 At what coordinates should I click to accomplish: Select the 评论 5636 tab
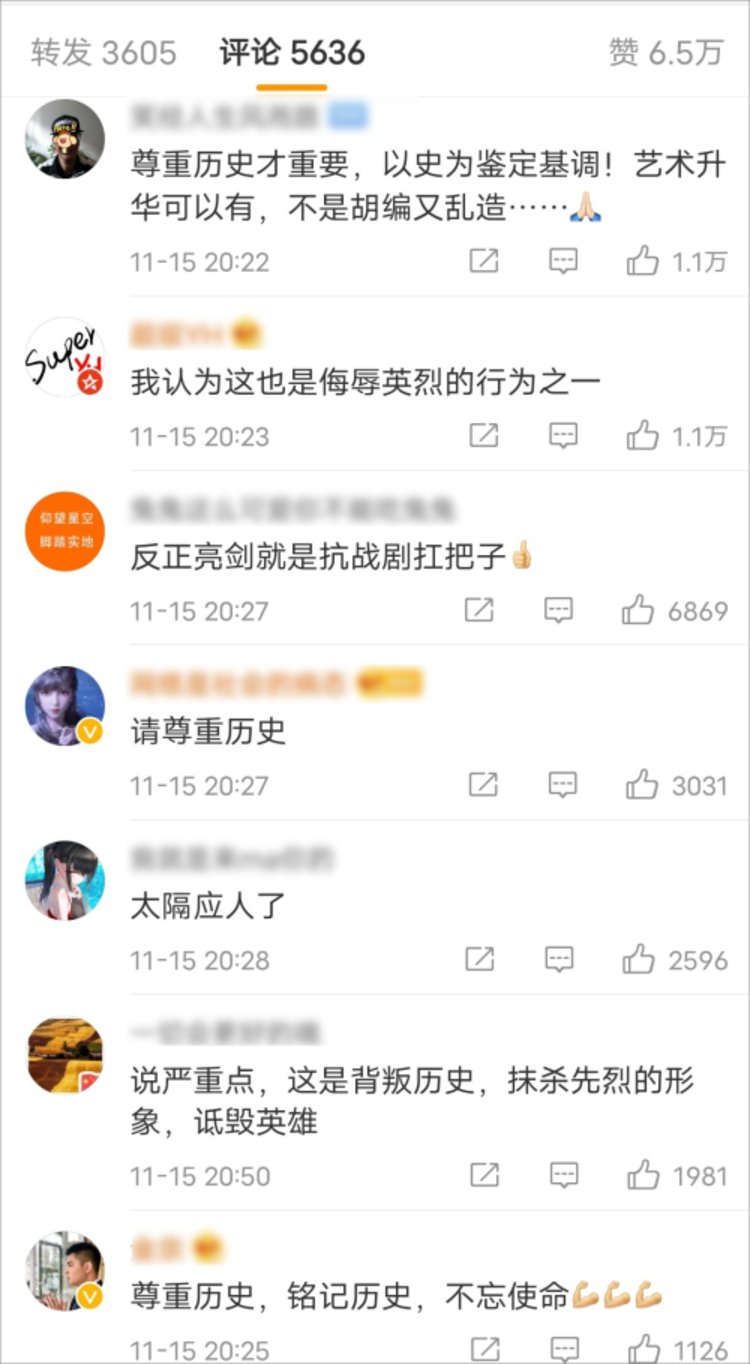(x=292, y=53)
